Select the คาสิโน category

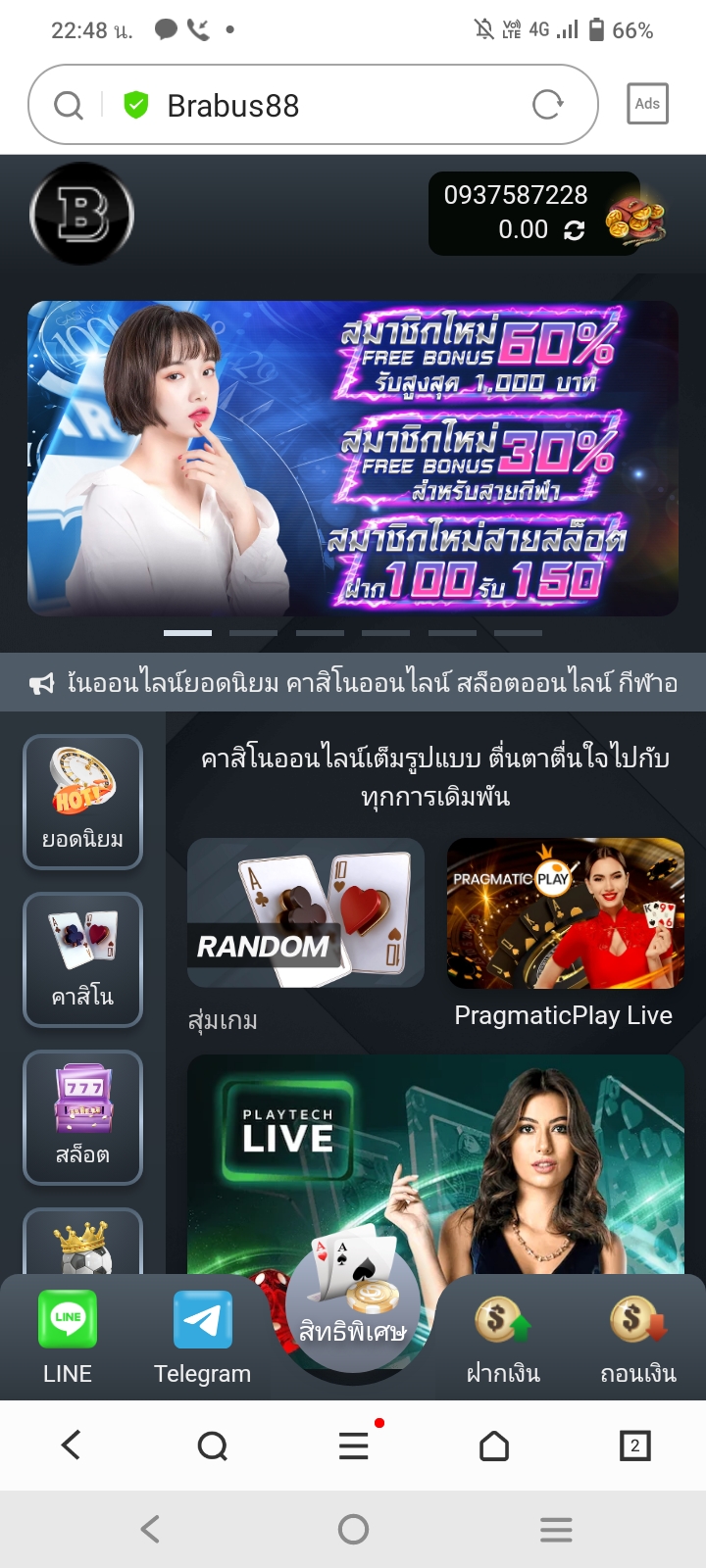point(83,959)
